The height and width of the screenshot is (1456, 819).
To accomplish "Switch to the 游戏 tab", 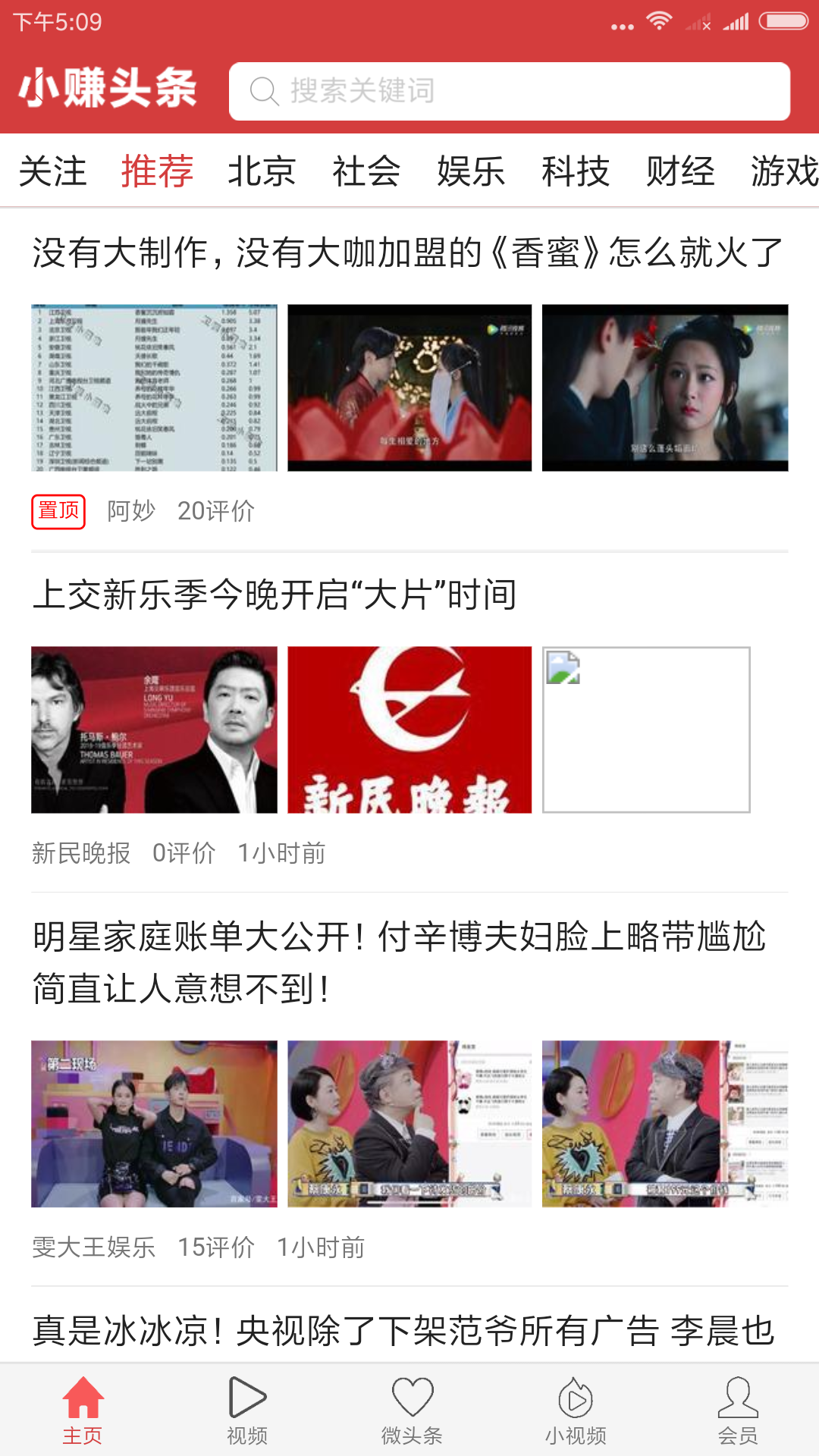I will pyautogui.click(x=783, y=171).
